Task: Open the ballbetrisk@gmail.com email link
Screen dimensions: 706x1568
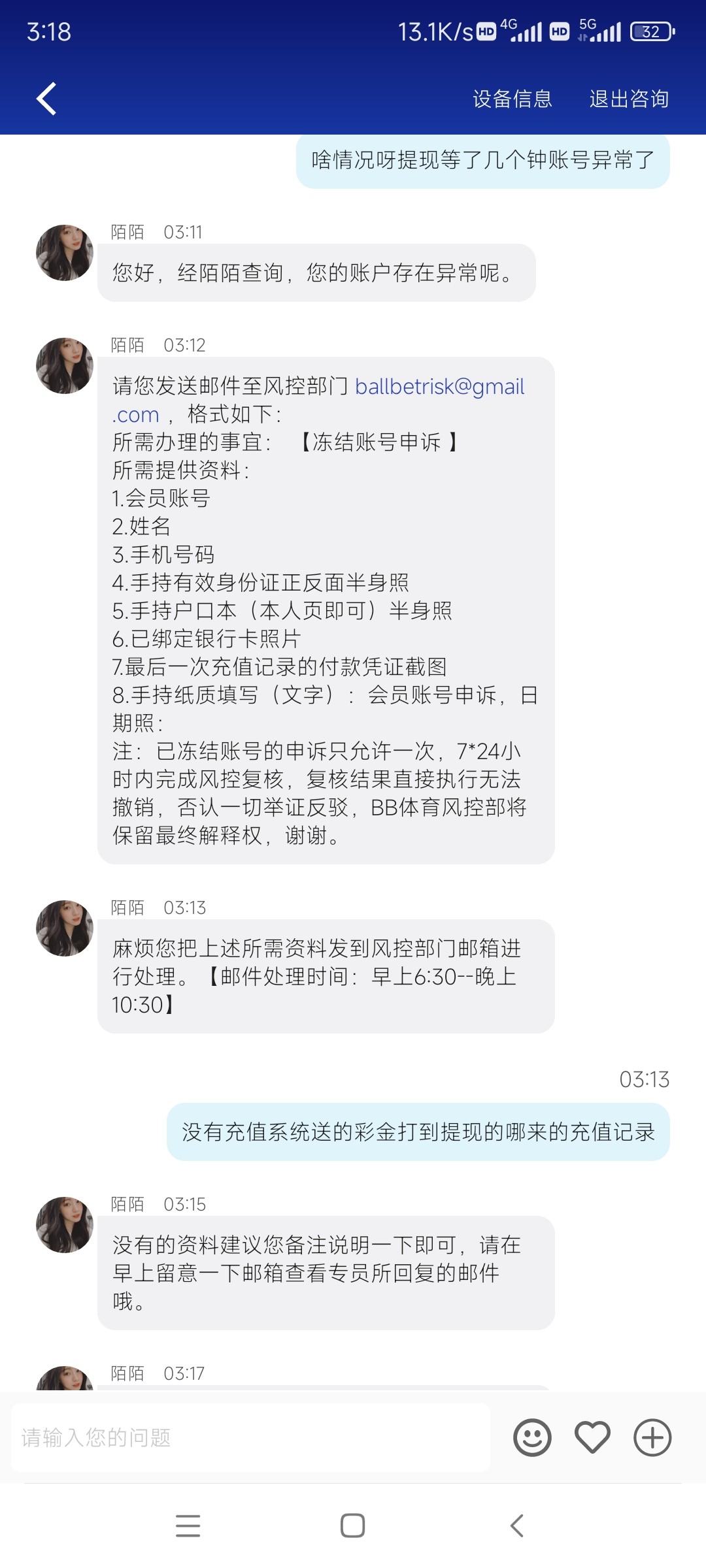Action: pos(439,387)
